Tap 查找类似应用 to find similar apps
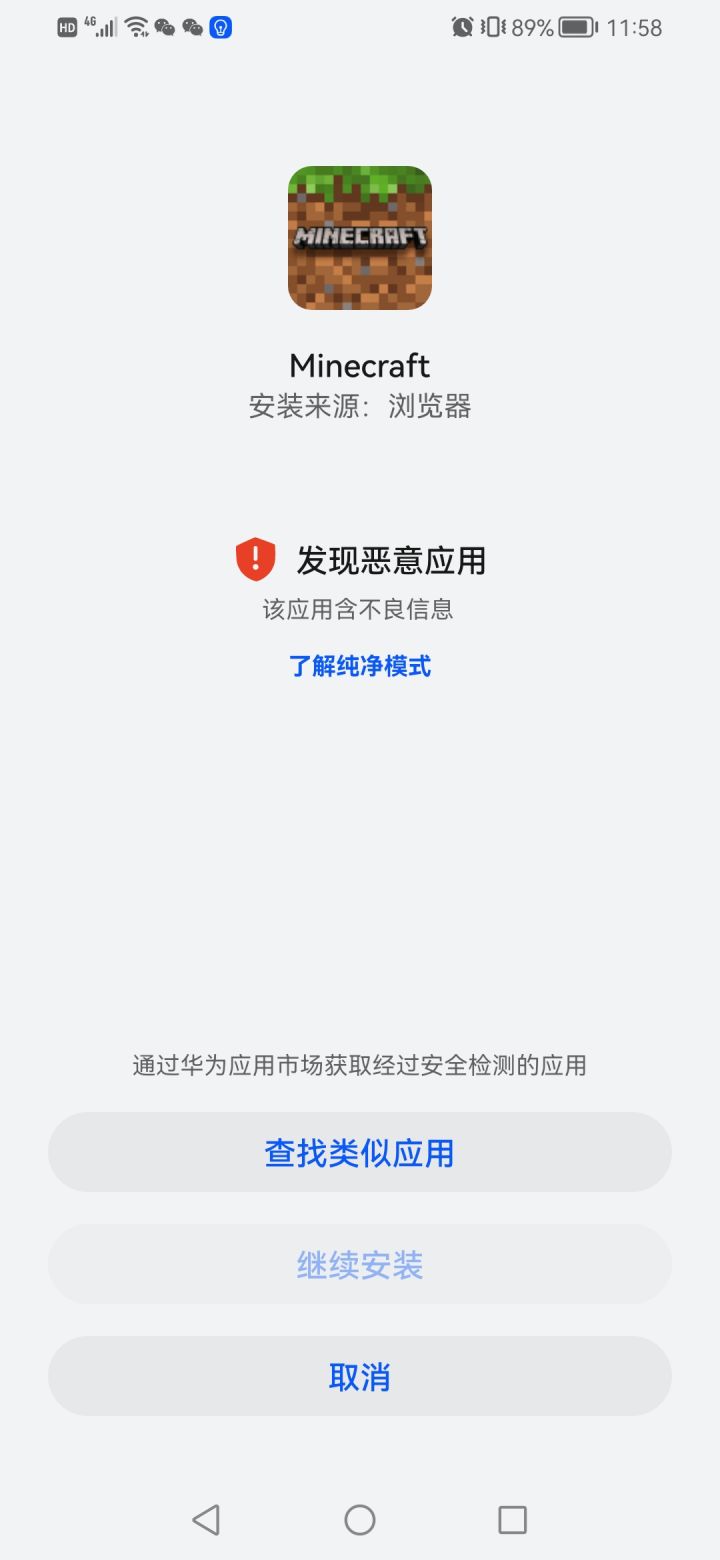Viewport: 720px width, 1560px height. tap(360, 1152)
